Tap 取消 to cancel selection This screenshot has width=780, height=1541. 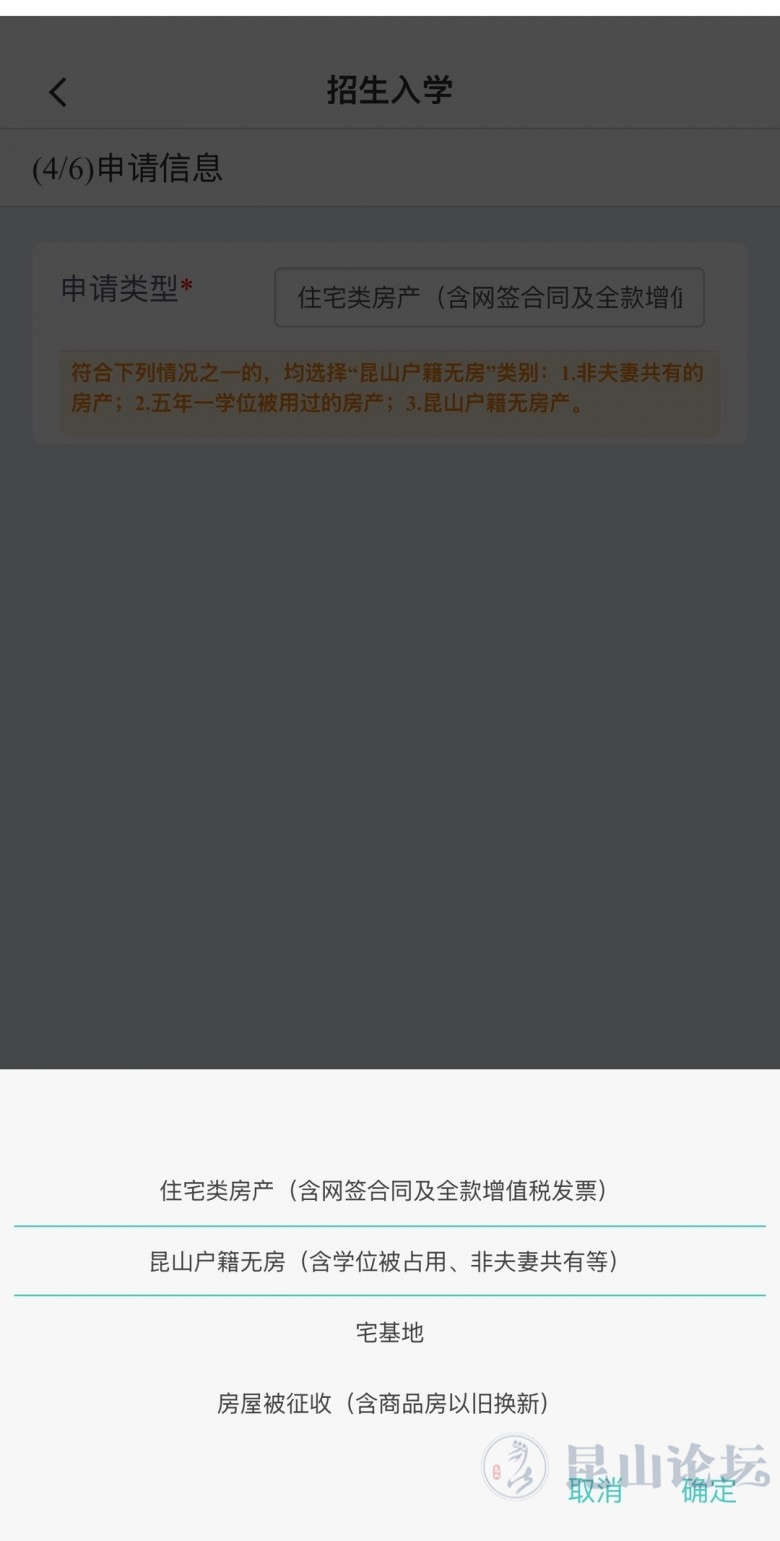(x=595, y=1490)
